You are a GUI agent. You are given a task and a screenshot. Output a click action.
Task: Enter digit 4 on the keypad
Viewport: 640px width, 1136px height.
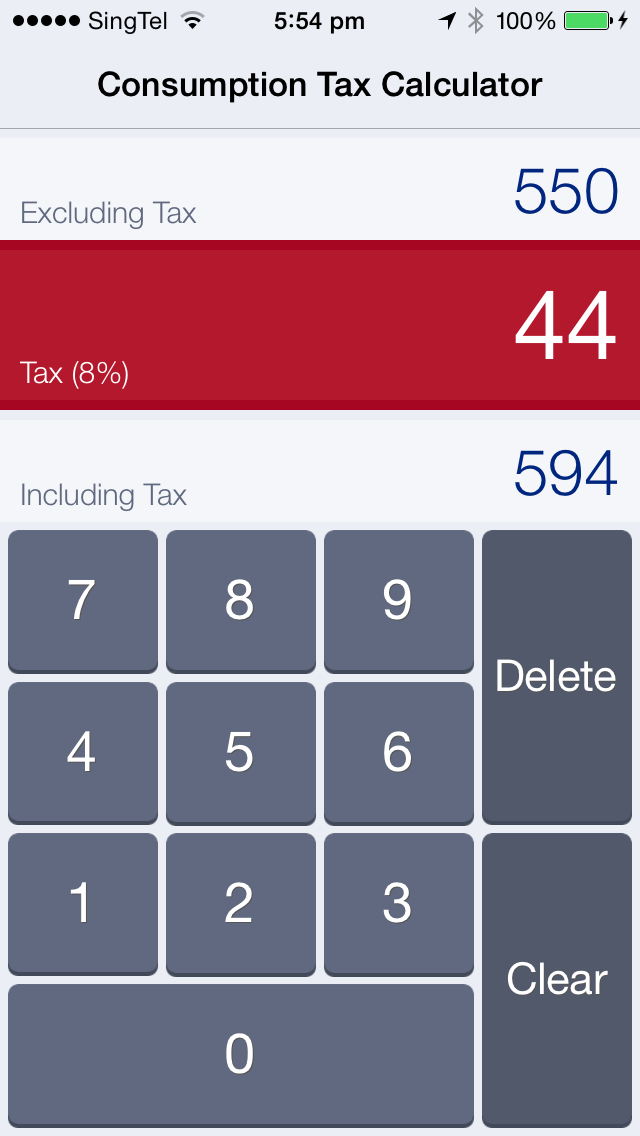coord(83,753)
